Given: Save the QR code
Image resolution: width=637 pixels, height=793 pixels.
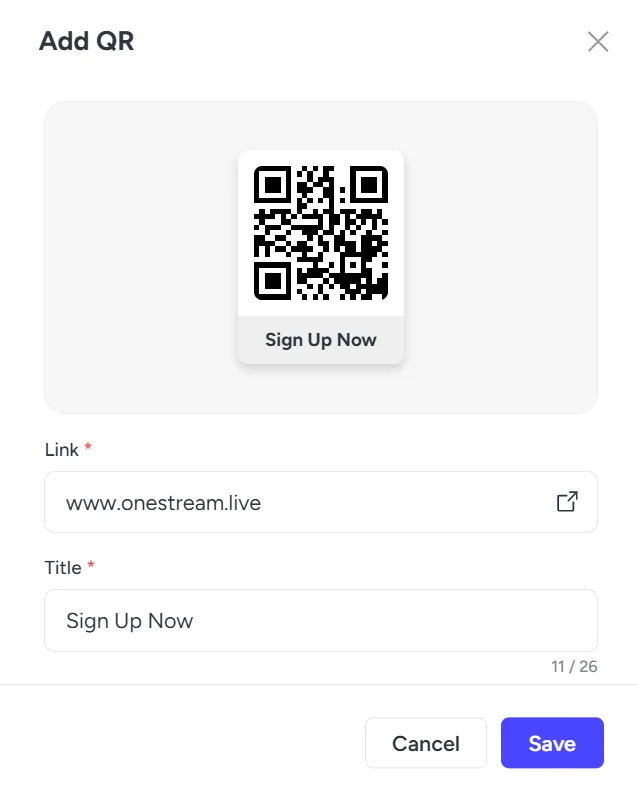Looking at the screenshot, I should [x=552, y=743].
